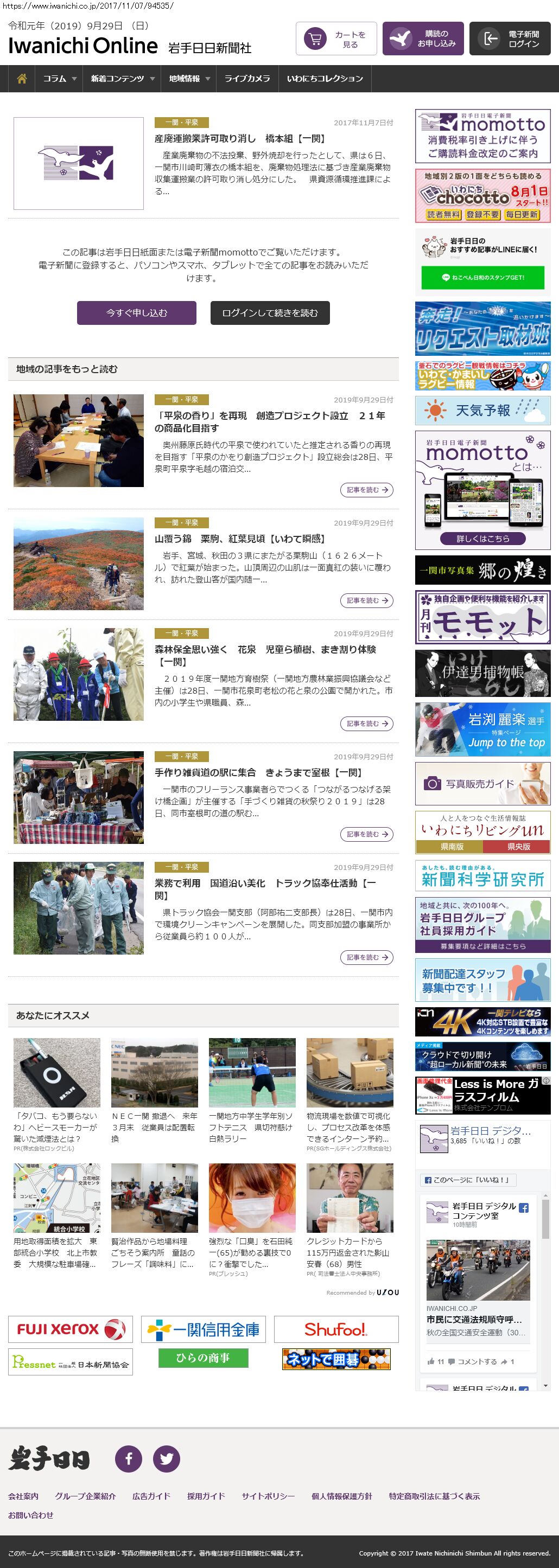Go to the home icon in nav bar
The image size is (559, 1568).
22,79
